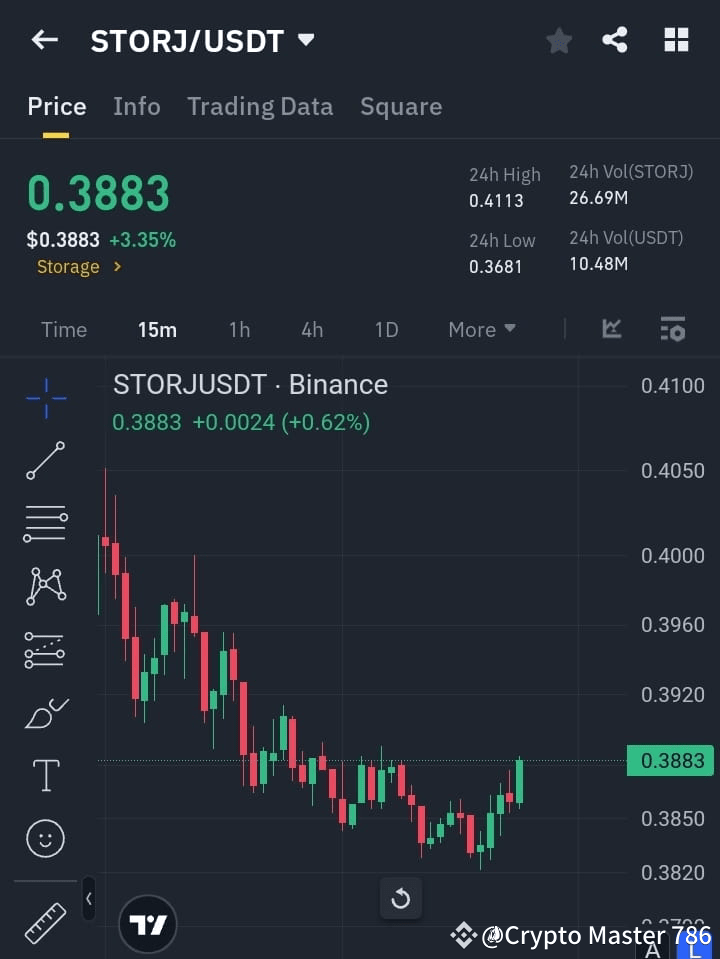Select the XABCD pattern tool
The height and width of the screenshot is (959, 720).
(45, 587)
